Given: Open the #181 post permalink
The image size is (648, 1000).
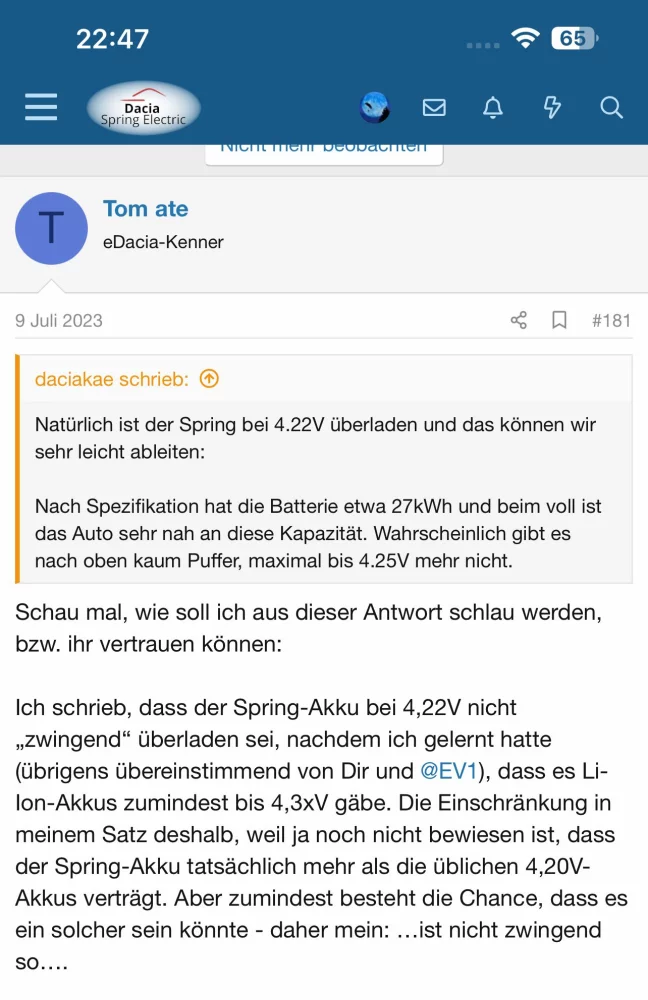Looking at the screenshot, I should click(611, 321).
